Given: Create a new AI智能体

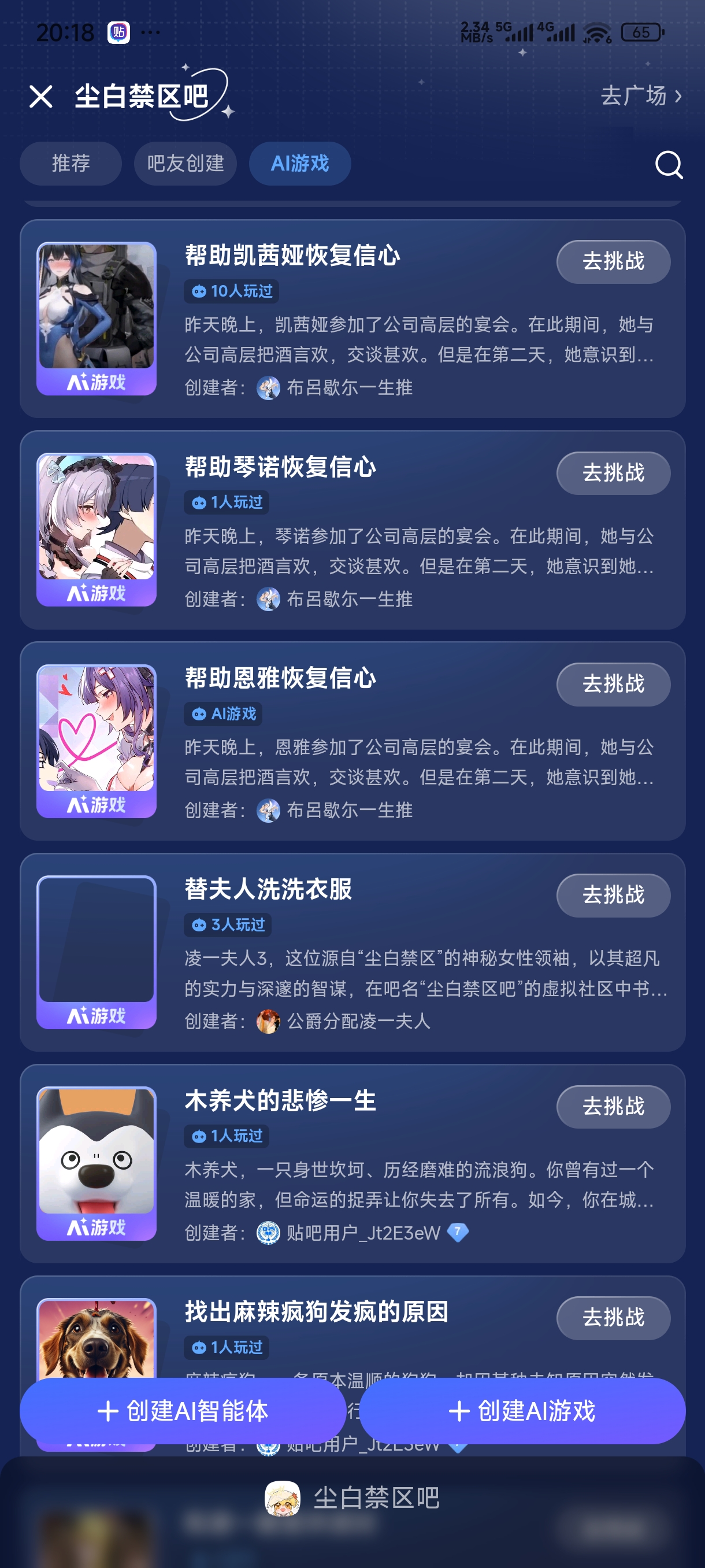Looking at the screenshot, I should click(x=183, y=1410).
